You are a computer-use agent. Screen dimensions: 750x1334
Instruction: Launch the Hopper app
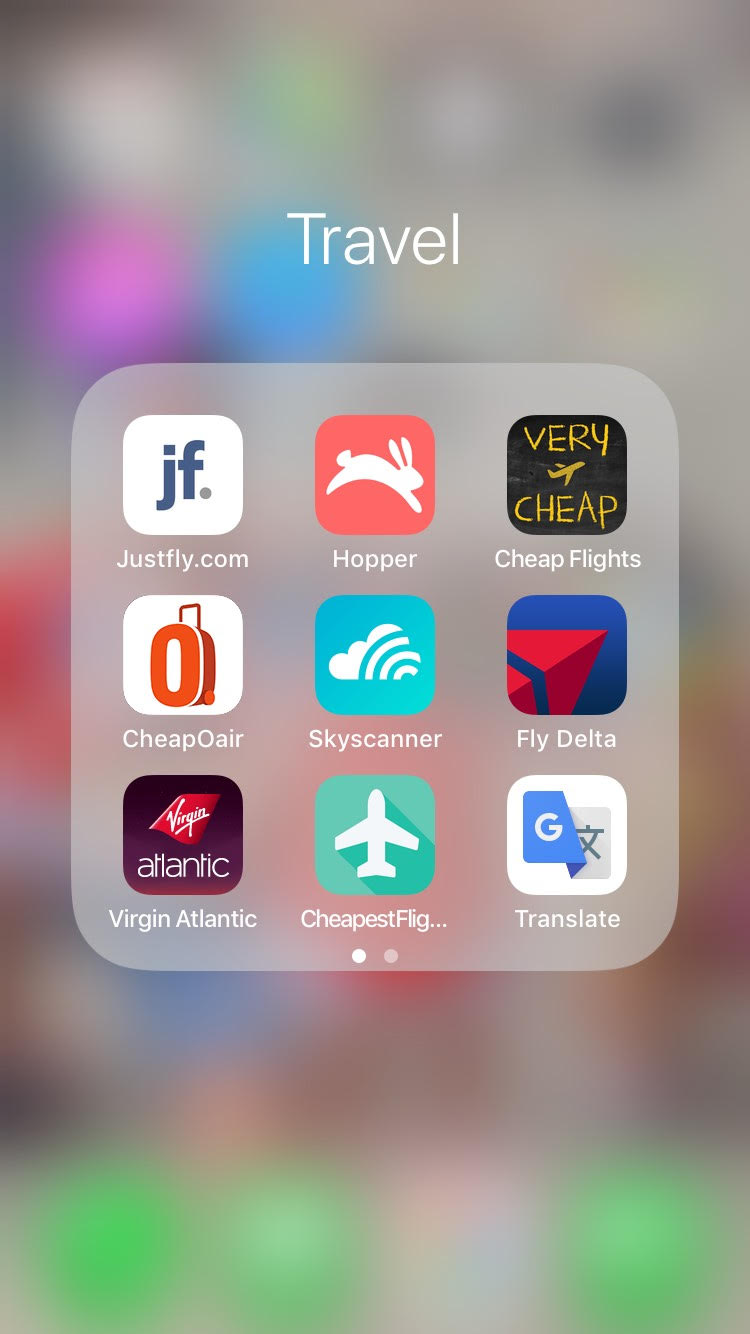[375, 475]
